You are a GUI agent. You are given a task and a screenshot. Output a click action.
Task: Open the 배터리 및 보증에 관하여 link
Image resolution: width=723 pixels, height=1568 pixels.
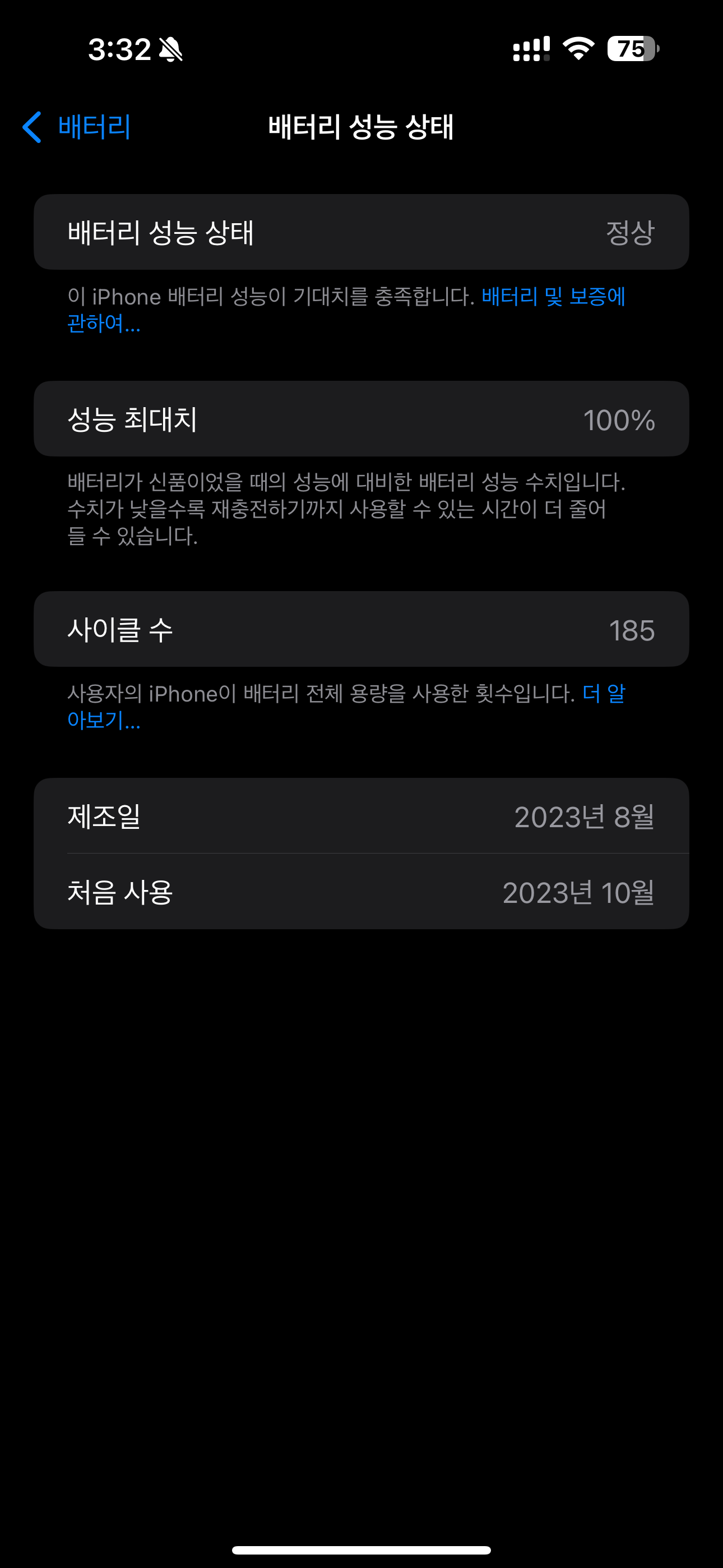coord(553,297)
